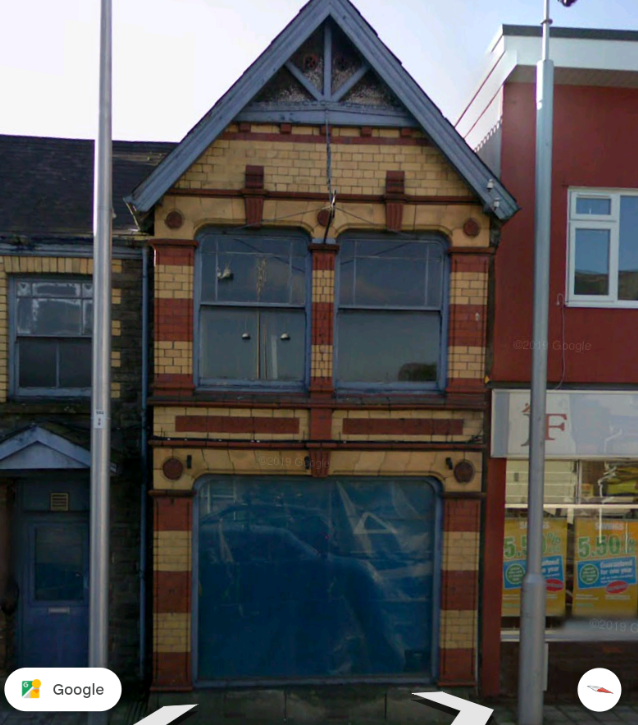Move along the street using the left arrow
This screenshot has height=725, width=638.
(x=163, y=714)
